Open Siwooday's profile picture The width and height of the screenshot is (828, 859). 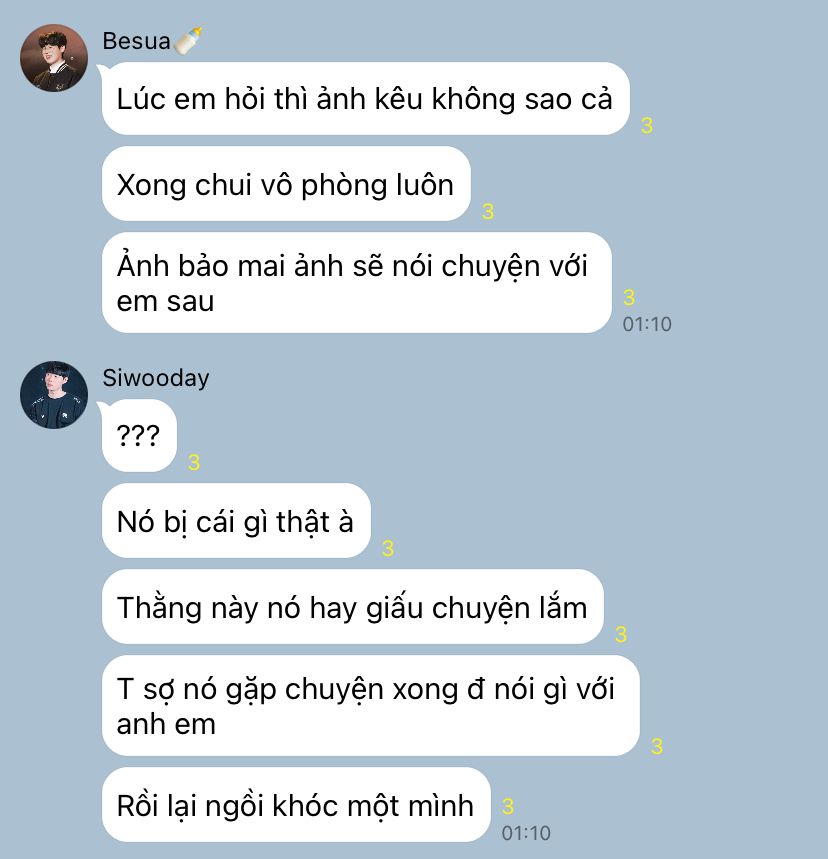point(54,395)
